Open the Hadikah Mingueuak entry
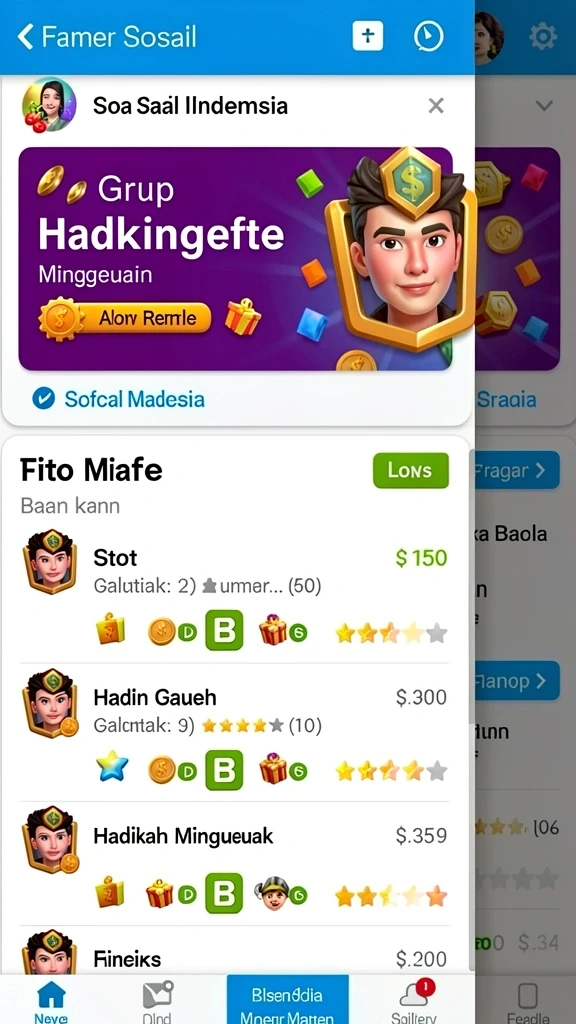 pos(235,863)
